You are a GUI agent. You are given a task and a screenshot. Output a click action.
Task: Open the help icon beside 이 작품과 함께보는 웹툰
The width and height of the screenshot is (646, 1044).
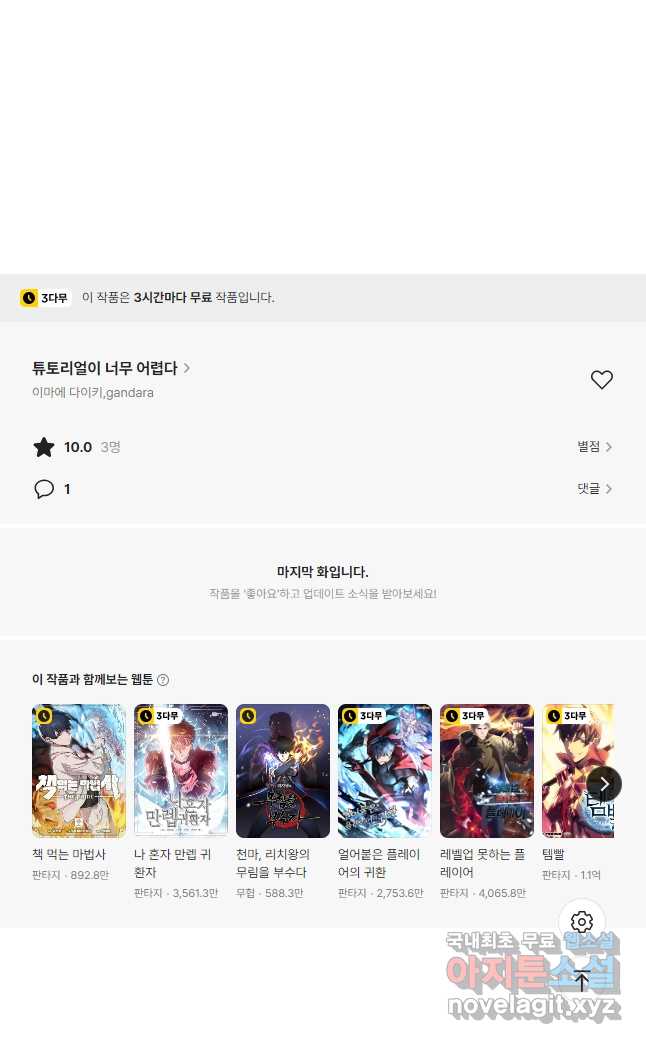coord(163,680)
